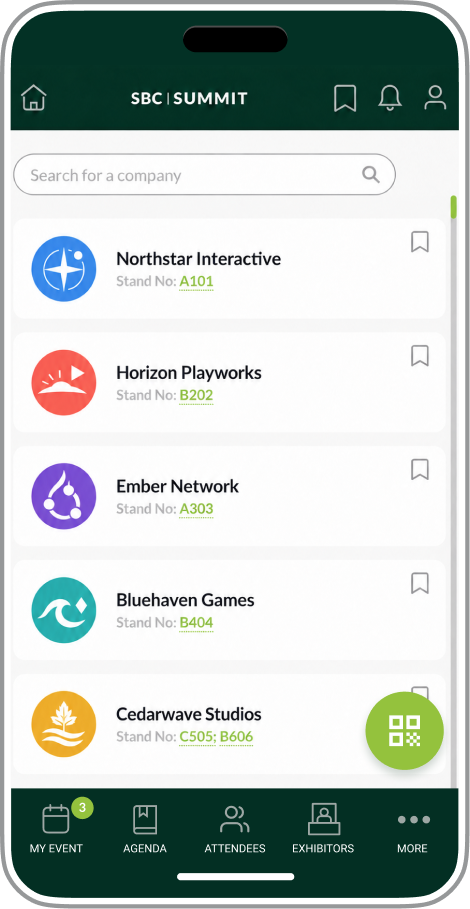Viewport: 470px width, 909px height.
Task: Open the Bluehaven Games exhibitor card
Action: (x=229, y=609)
